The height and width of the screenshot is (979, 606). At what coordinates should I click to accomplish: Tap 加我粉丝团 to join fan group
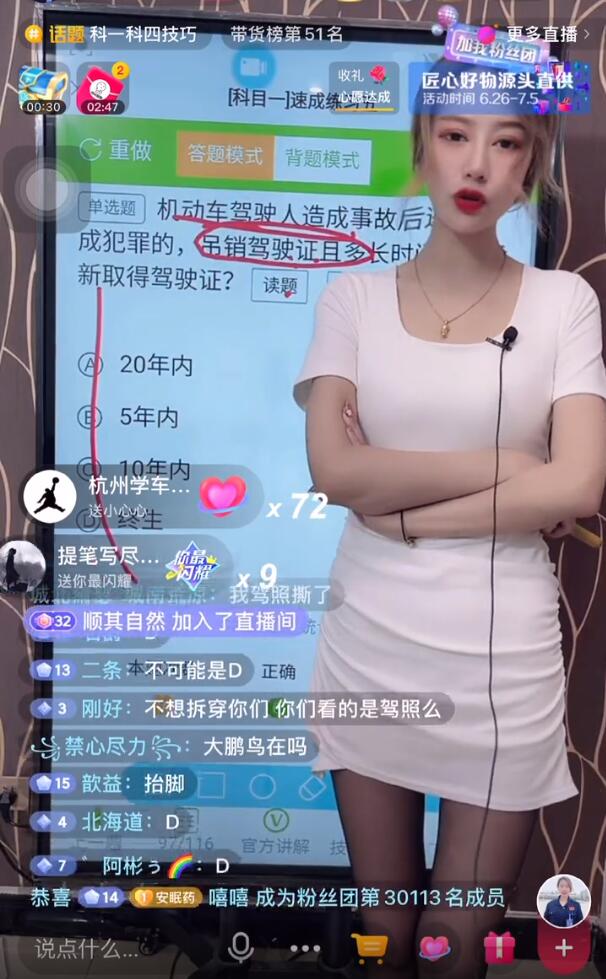(x=488, y=44)
